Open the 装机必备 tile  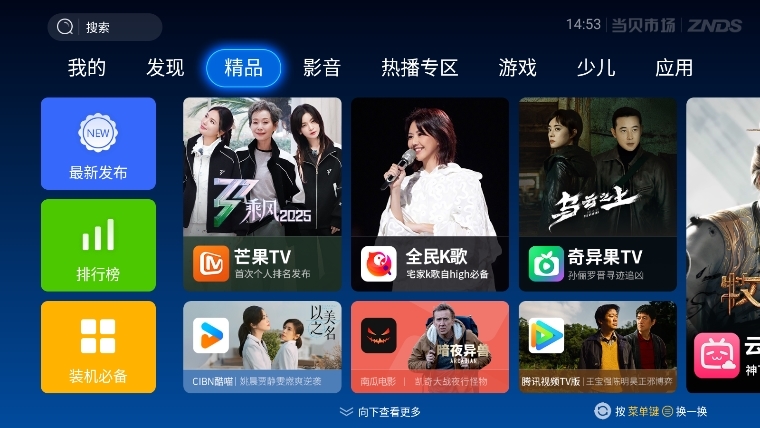point(98,347)
